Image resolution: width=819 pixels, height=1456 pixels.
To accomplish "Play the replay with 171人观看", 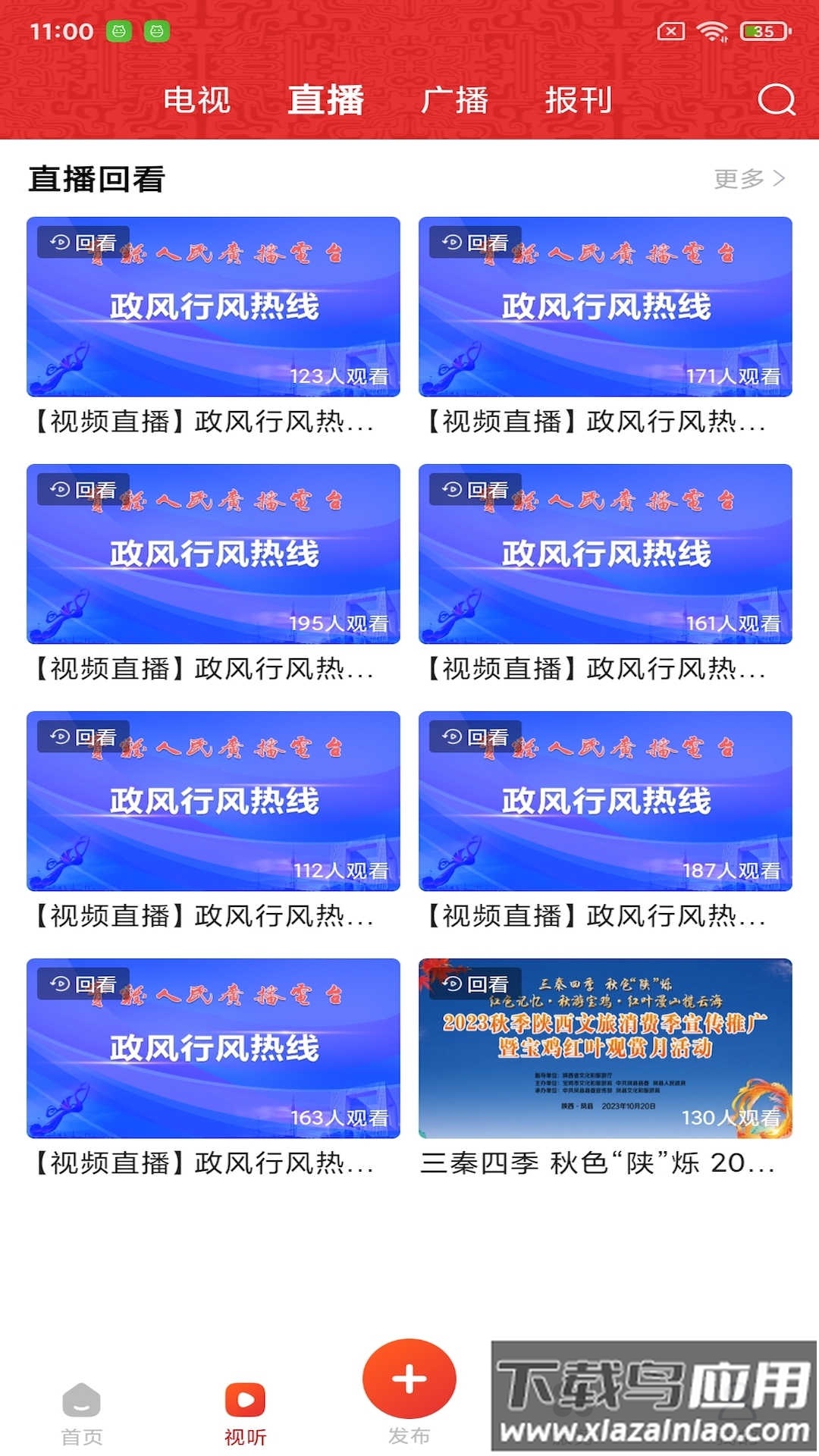I will [605, 307].
